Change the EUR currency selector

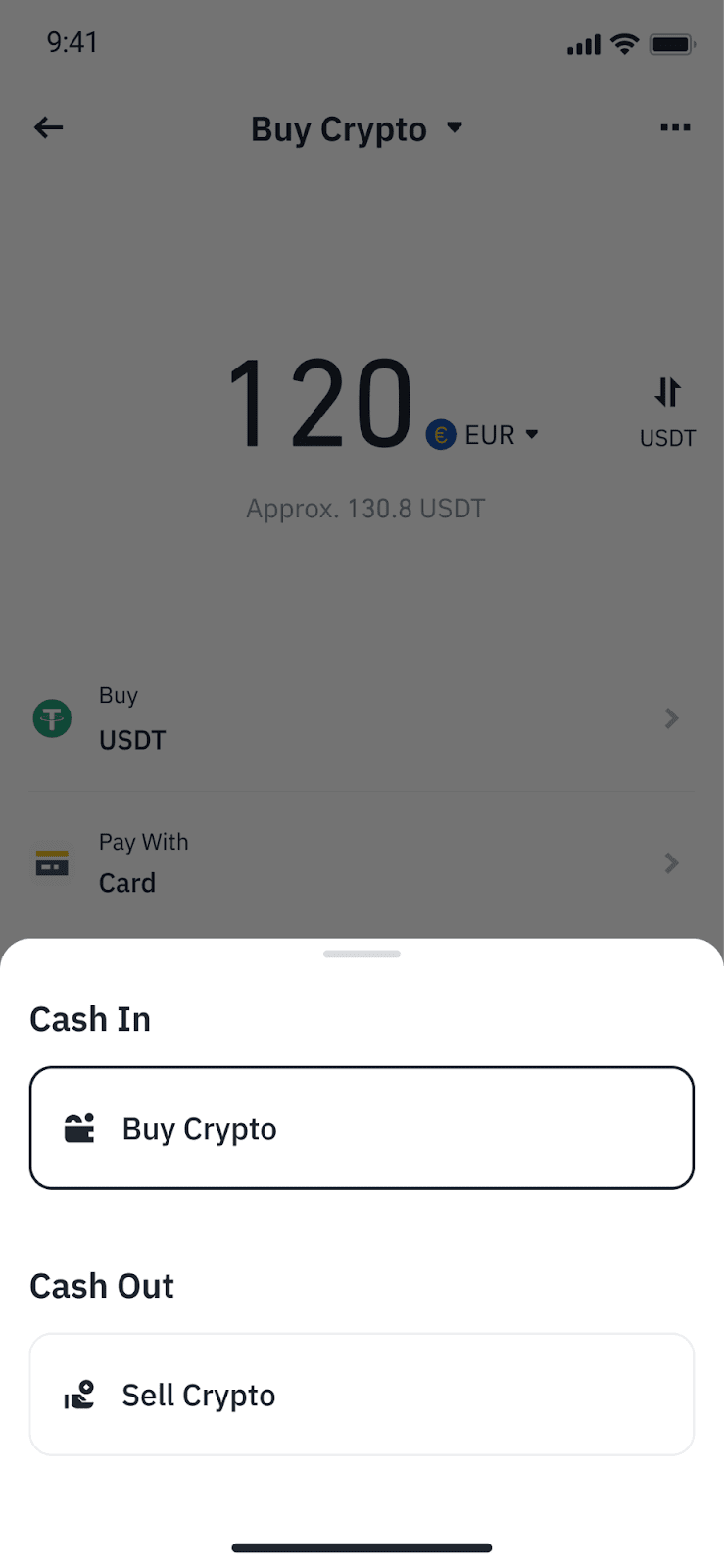(483, 434)
